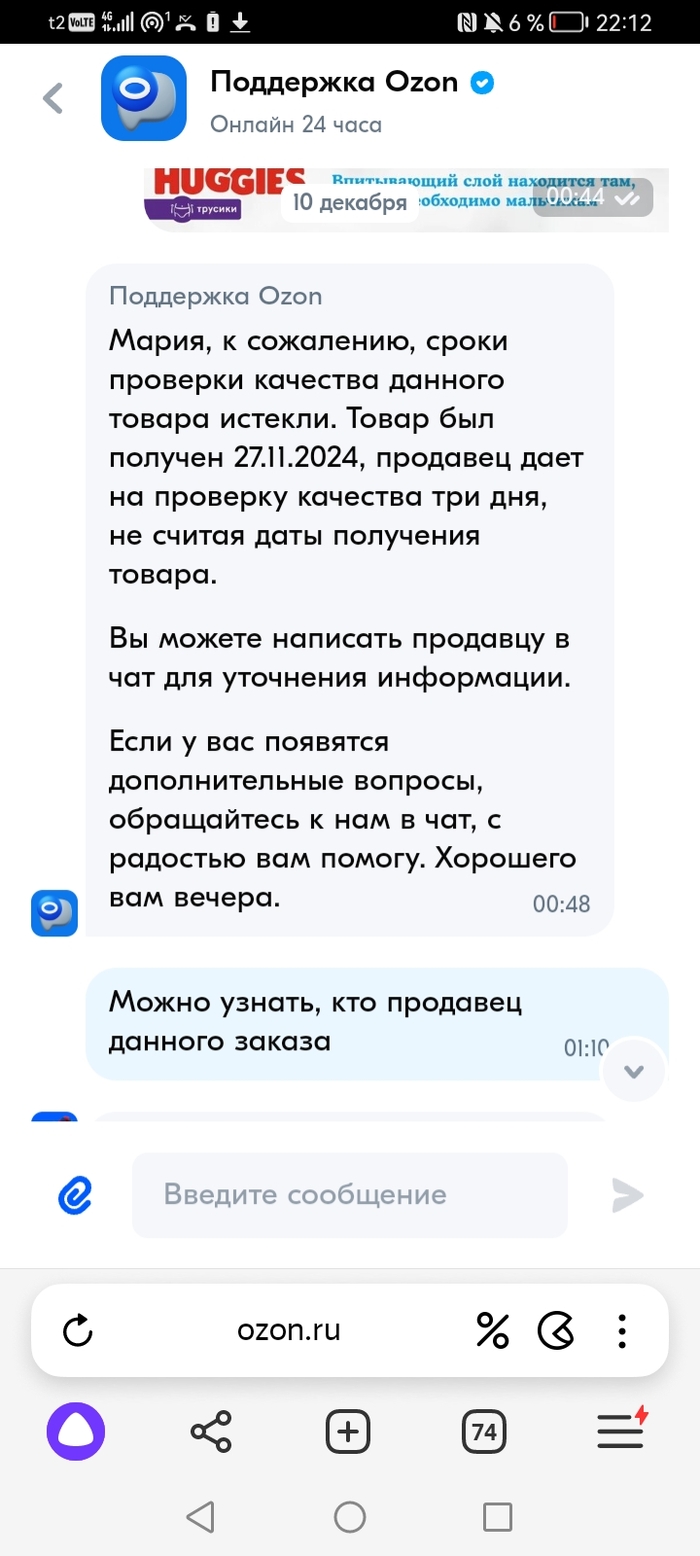Tap the ozon.ru address bar
The image size is (700, 1556).
pyautogui.click(x=289, y=1331)
